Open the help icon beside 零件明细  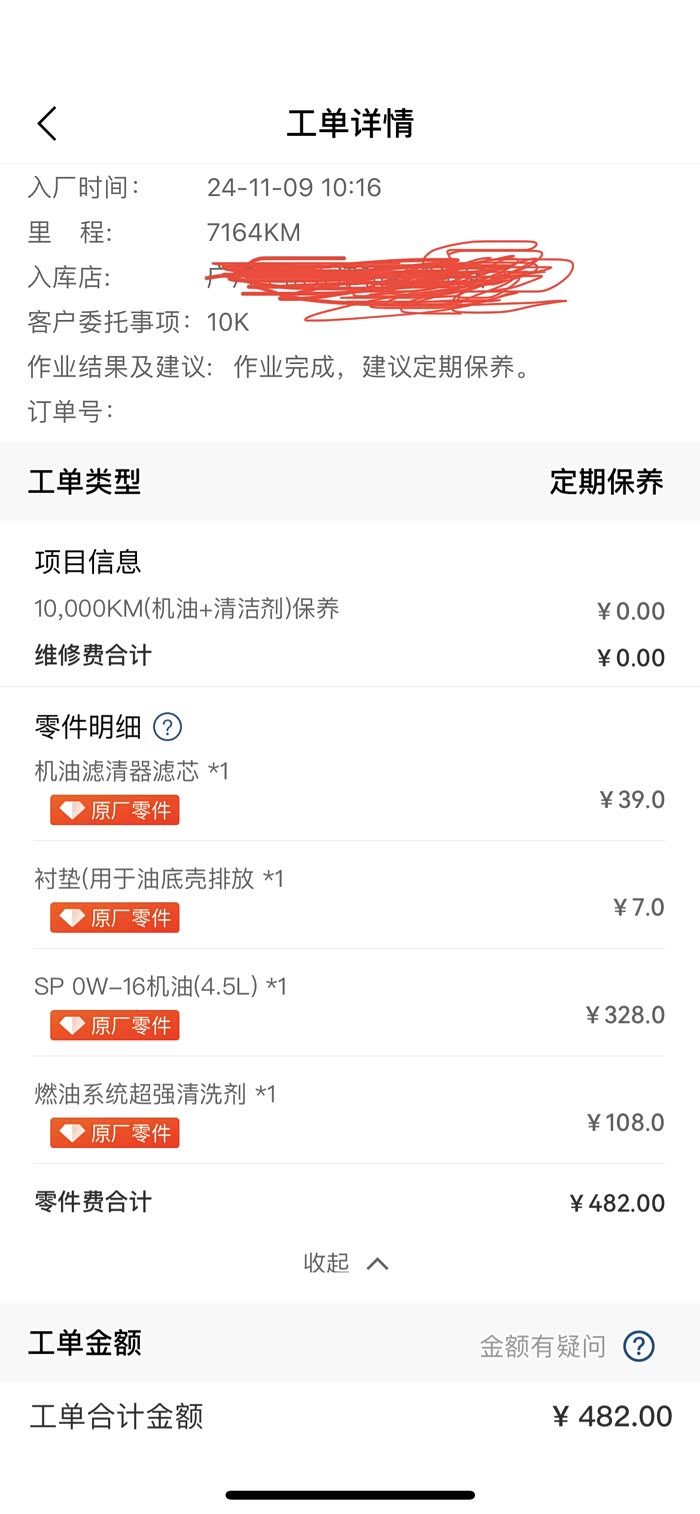[x=167, y=727]
